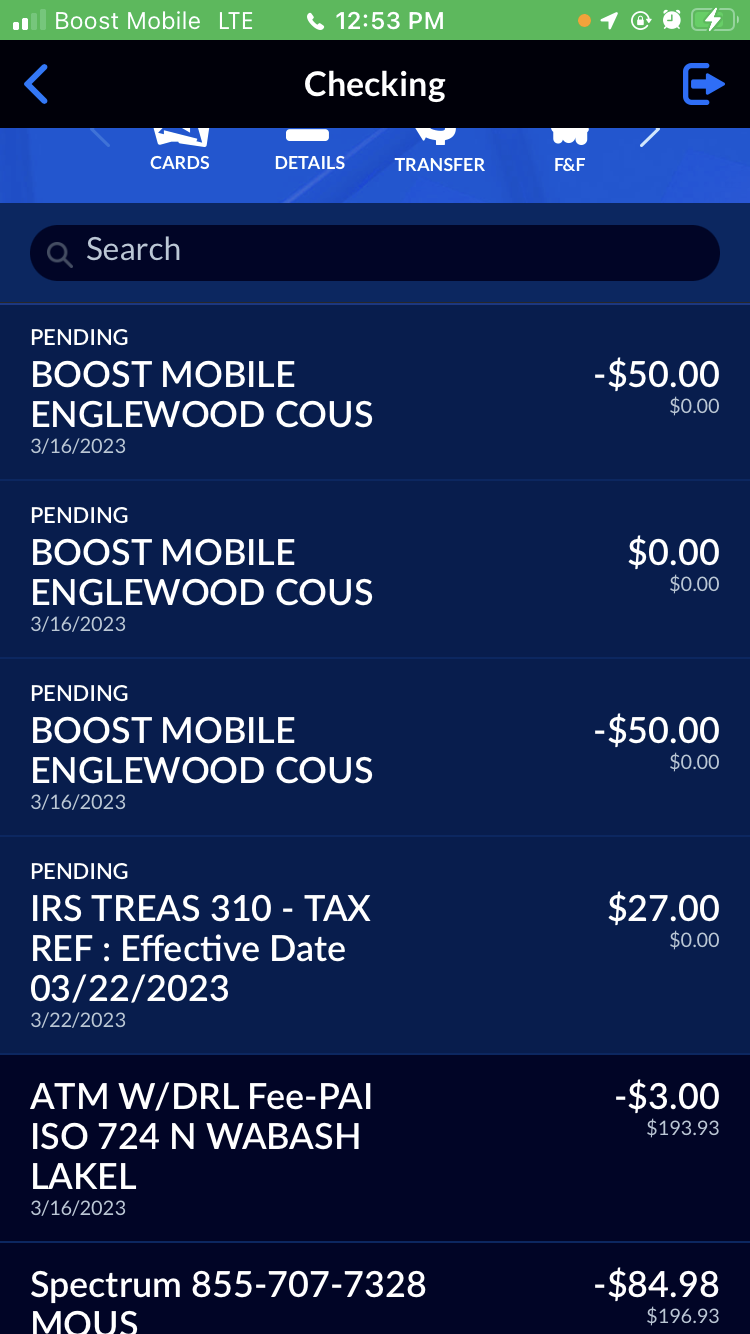This screenshot has width=750, height=1334.
Task: Open the Spectrum 855-707-7328 transaction
Action: (x=375, y=1295)
